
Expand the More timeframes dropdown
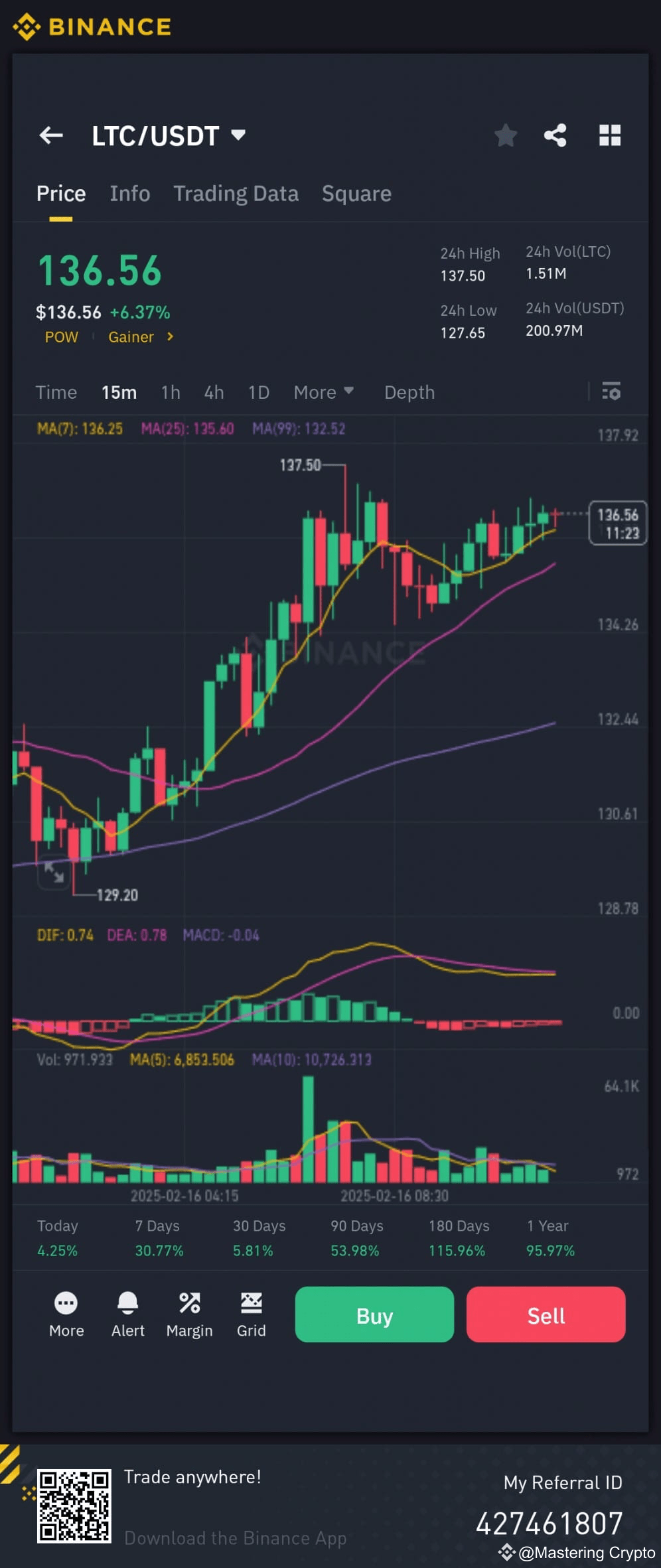tap(323, 392)
